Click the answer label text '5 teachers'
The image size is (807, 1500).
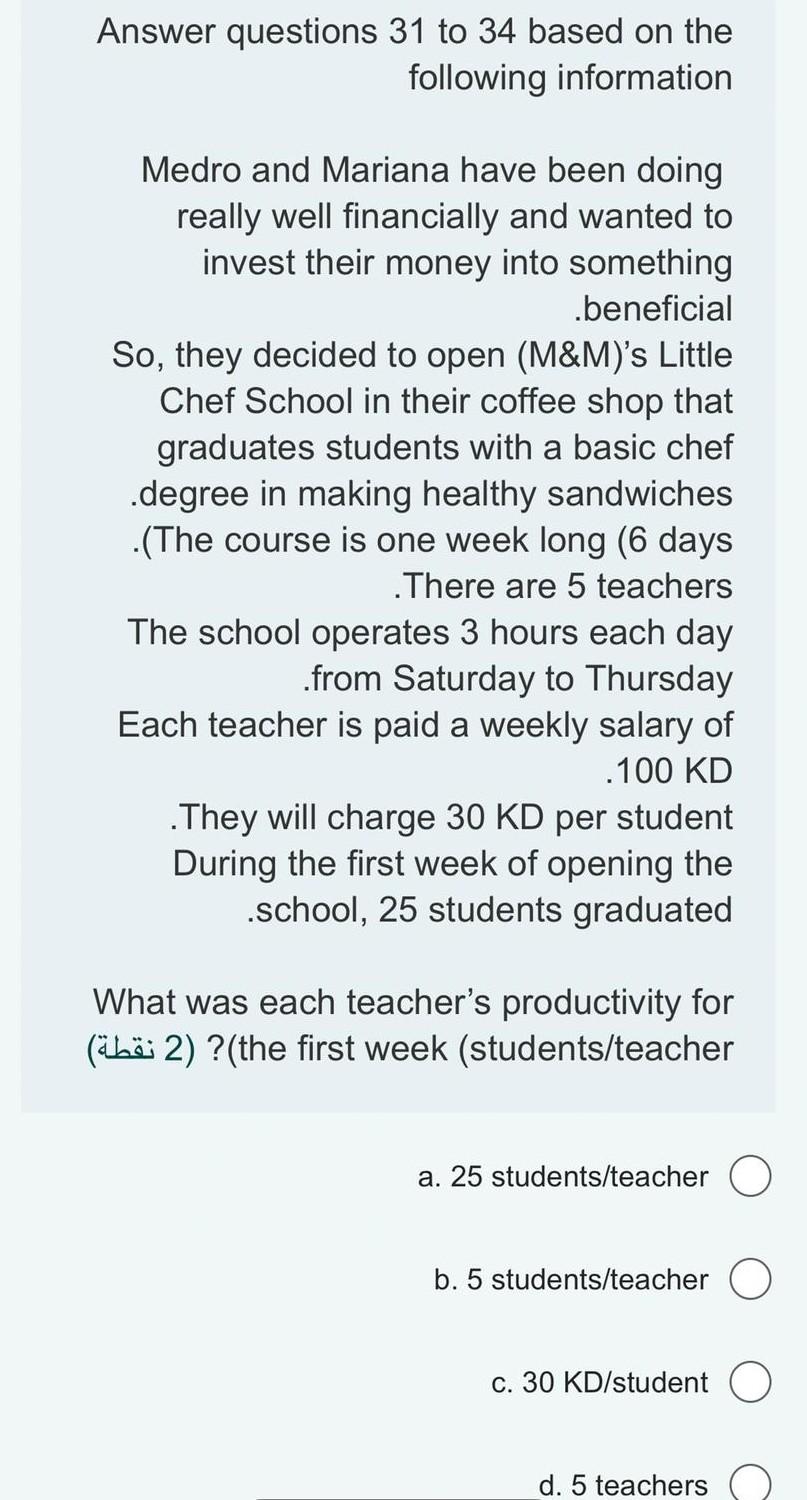pyautogui.click(x=636, y=1485)
